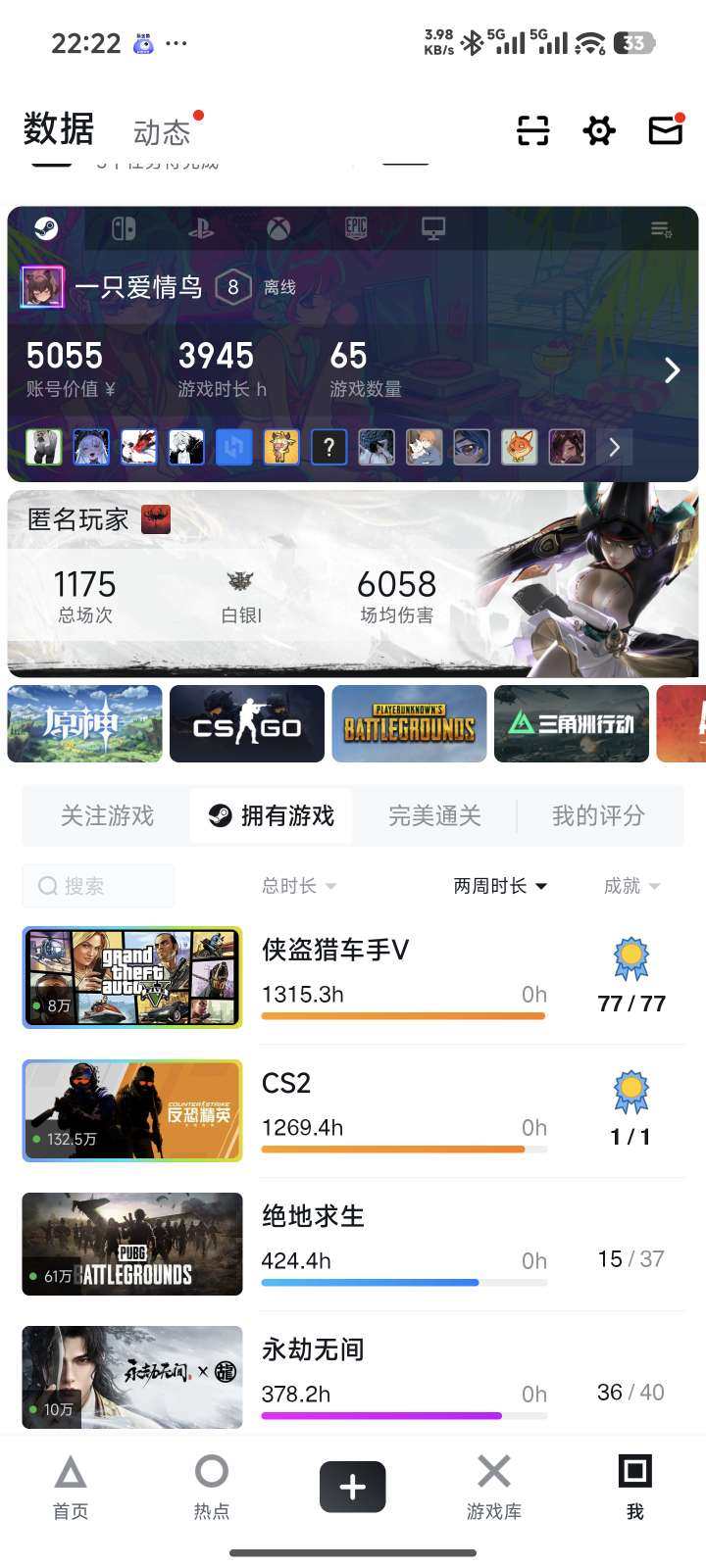Open the settings gear icon
The image size is (706, 1568).
[x=599, y=130]
